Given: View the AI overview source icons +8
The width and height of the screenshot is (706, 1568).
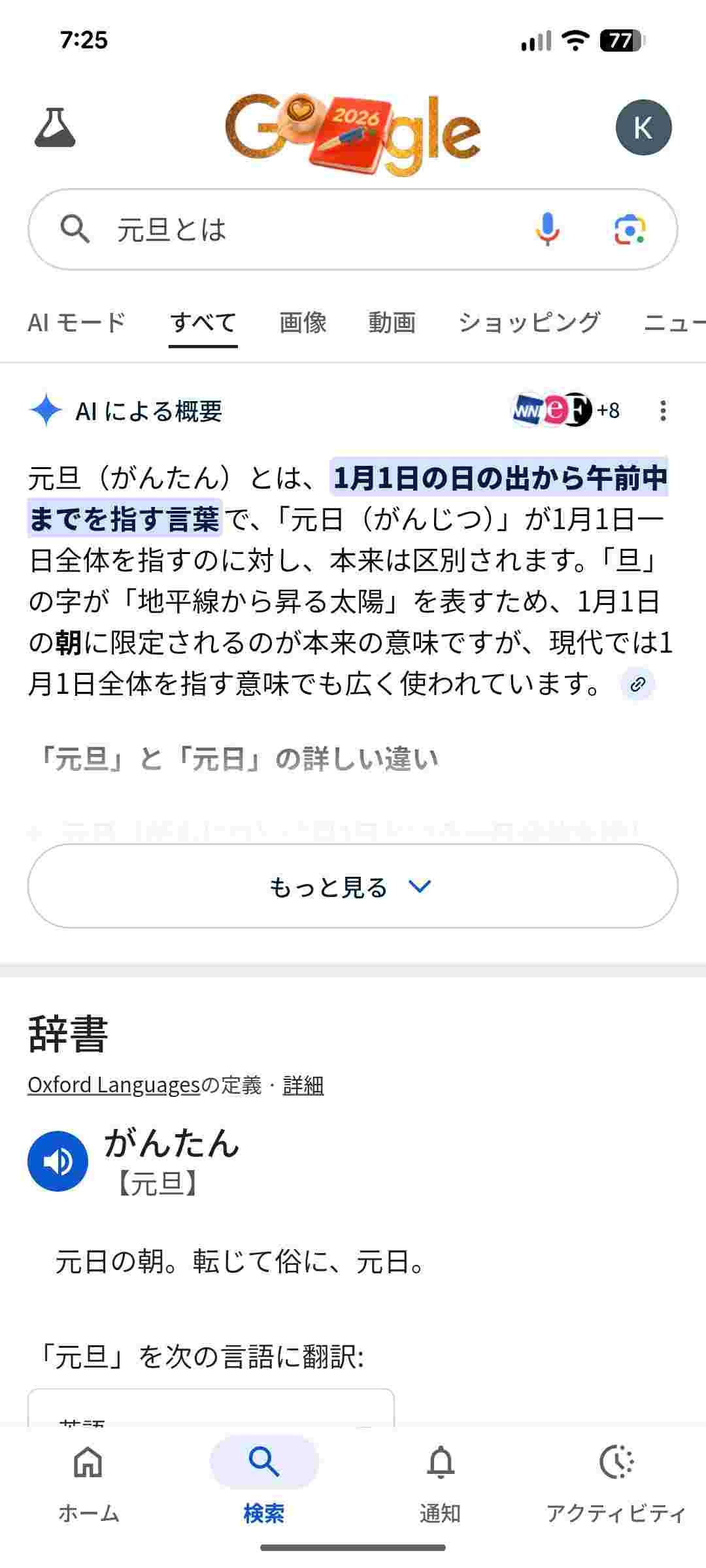Looking at the screenshot, I should pyautogui.click(x=565, y=410).
